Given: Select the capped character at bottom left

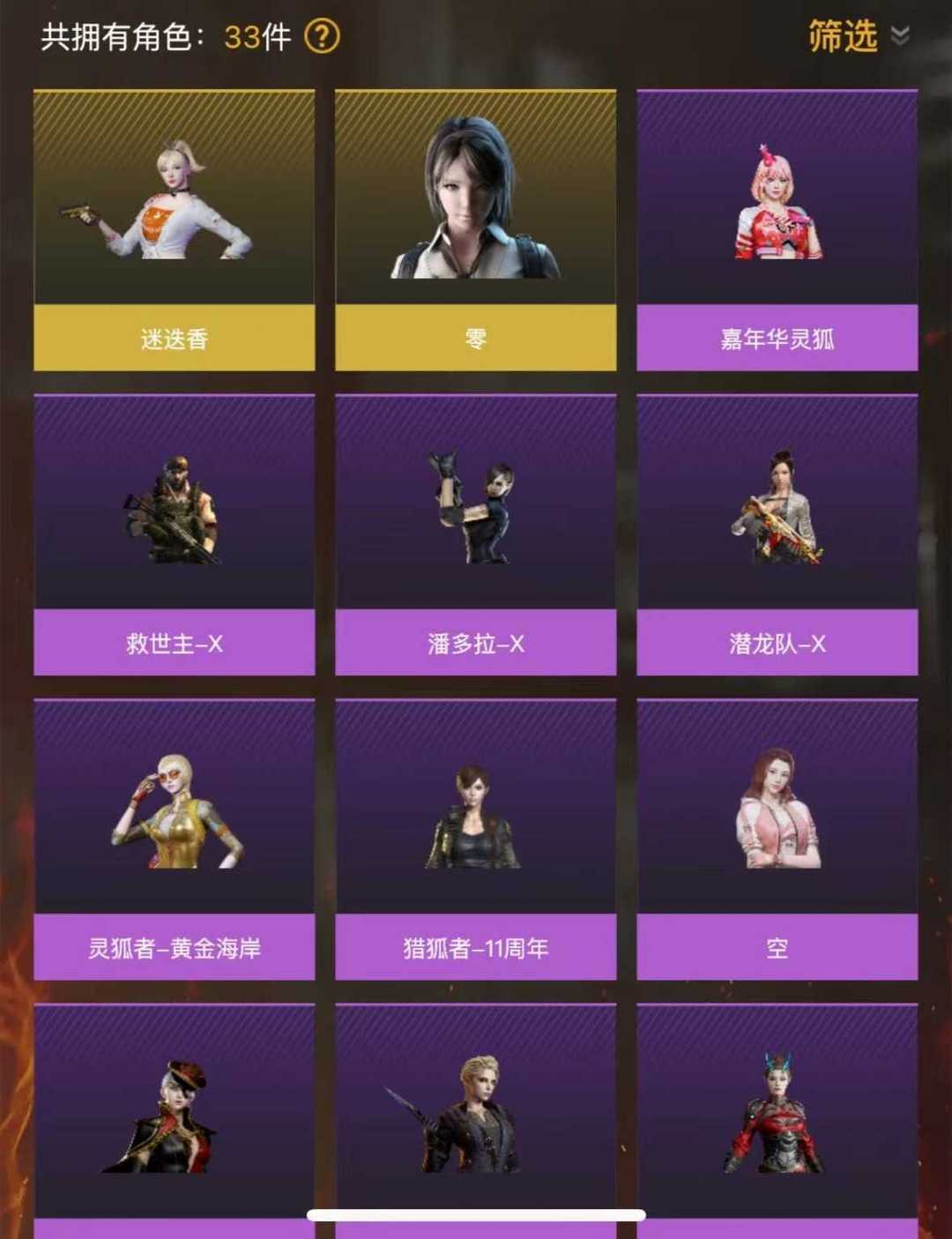Looking at the screenshot, I should (173, 1120).
